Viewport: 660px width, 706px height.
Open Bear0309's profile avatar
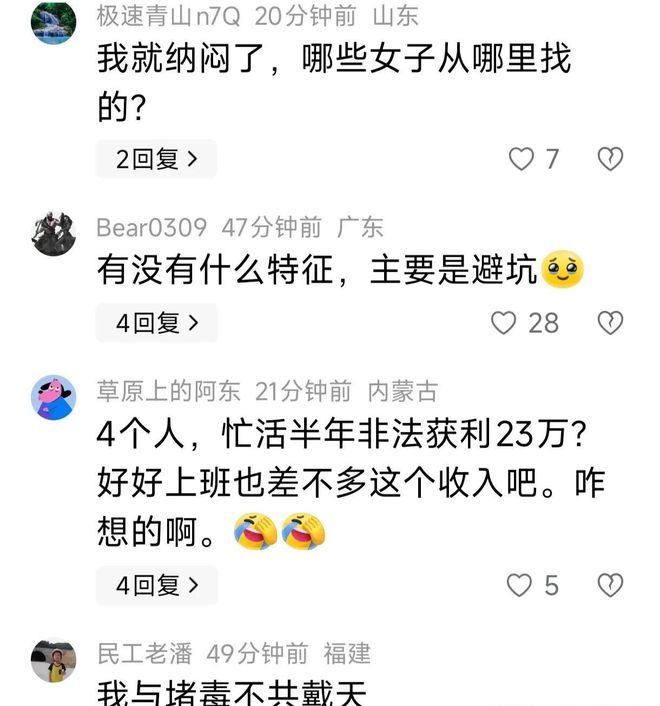[53, 233]
